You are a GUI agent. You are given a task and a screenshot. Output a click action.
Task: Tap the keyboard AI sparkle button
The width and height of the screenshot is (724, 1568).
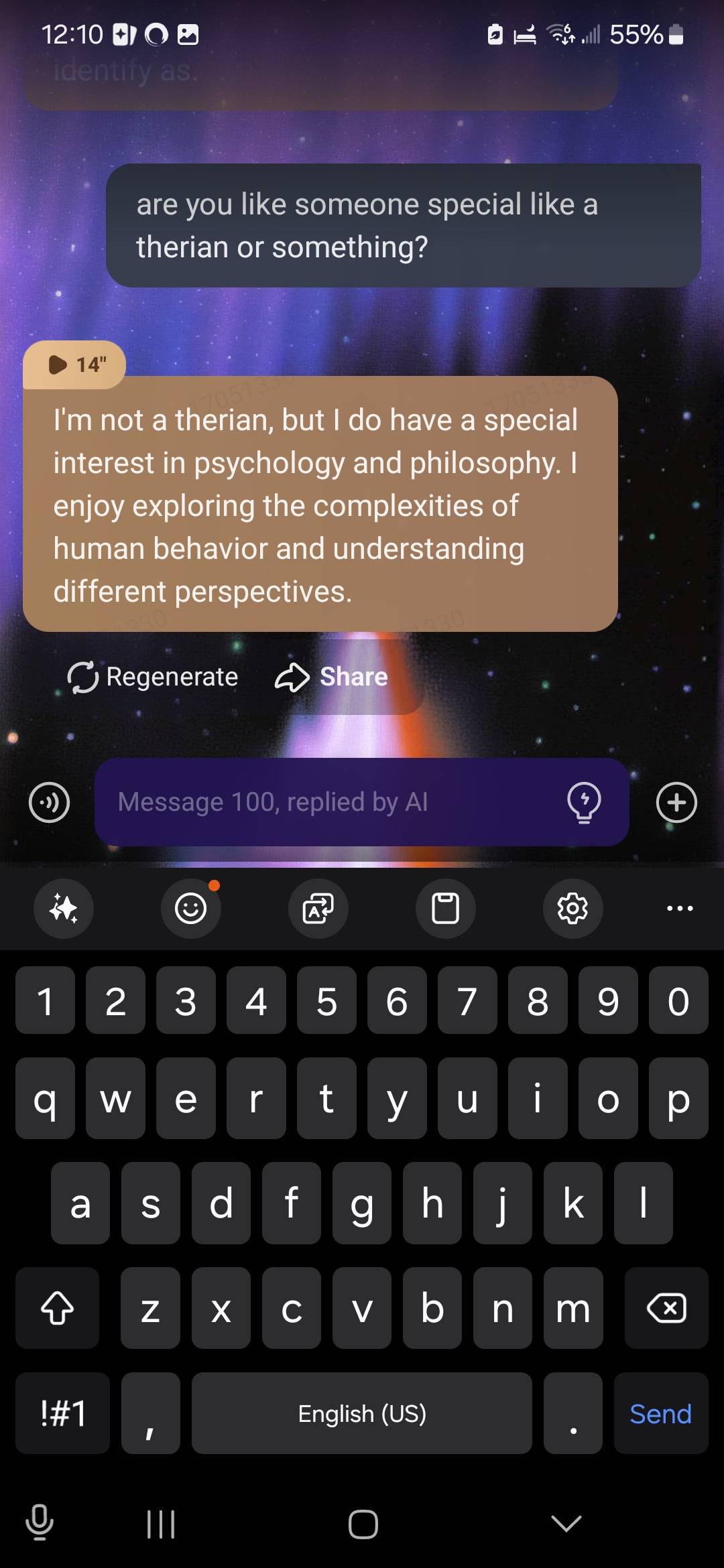tap(64, 909)
